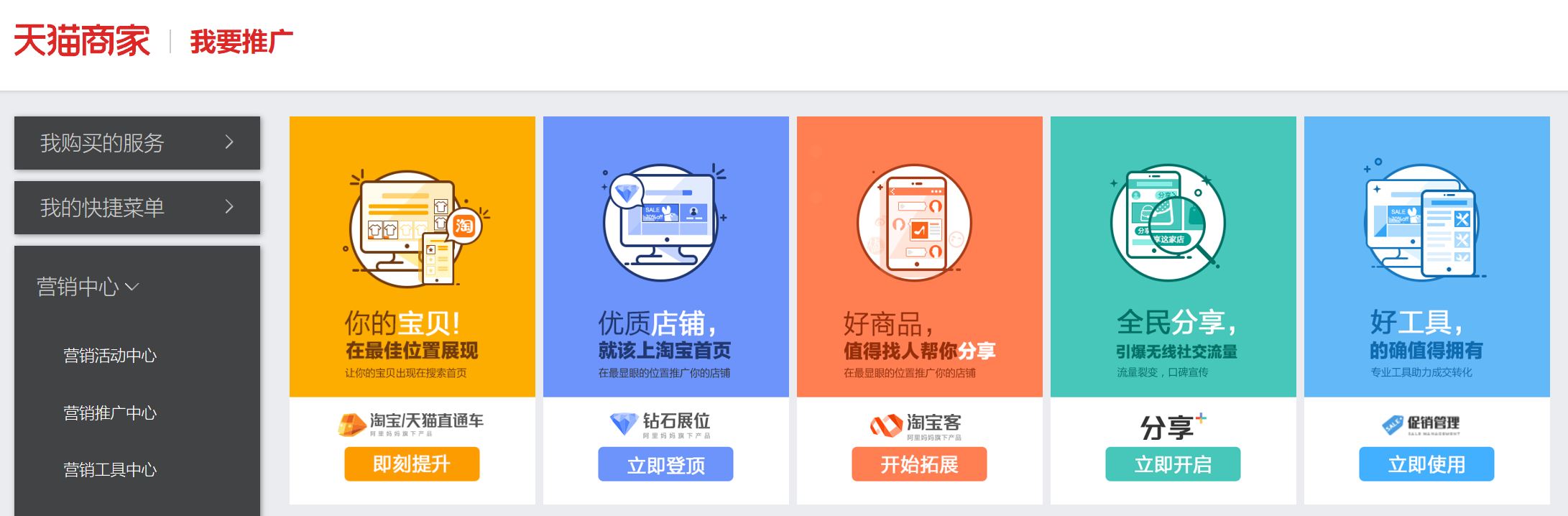This screenshot has height=516, width=1568.
Task: Open the 全民分享 promo card
Action: 1173,257
